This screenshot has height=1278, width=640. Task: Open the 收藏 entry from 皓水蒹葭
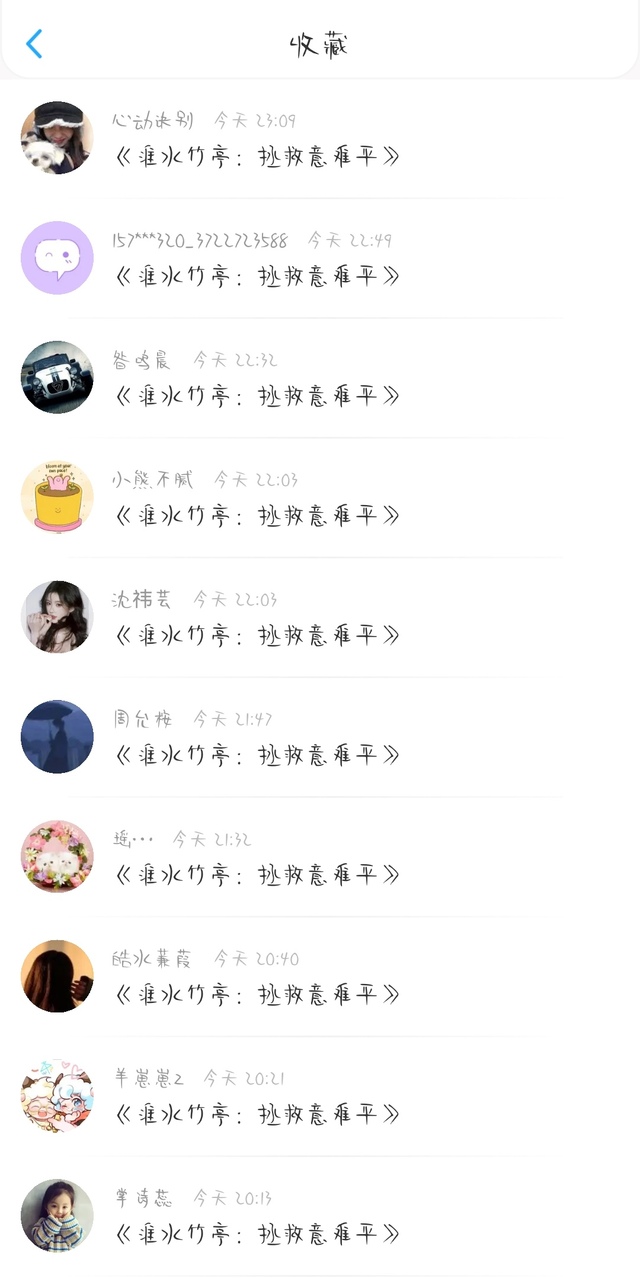[258, 995]
